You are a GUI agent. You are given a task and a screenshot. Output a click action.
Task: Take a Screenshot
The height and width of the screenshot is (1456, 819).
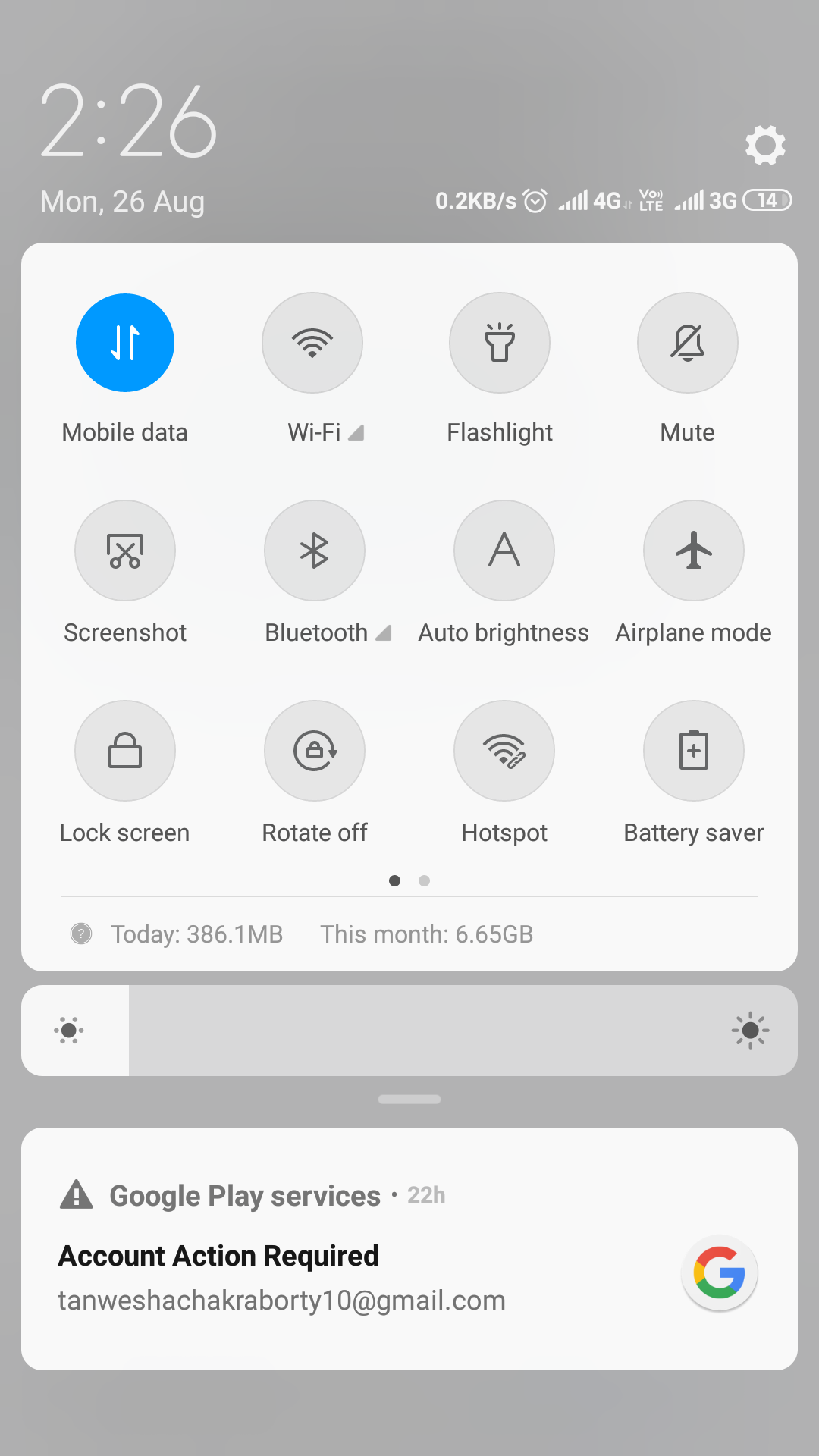coord(125,551)
